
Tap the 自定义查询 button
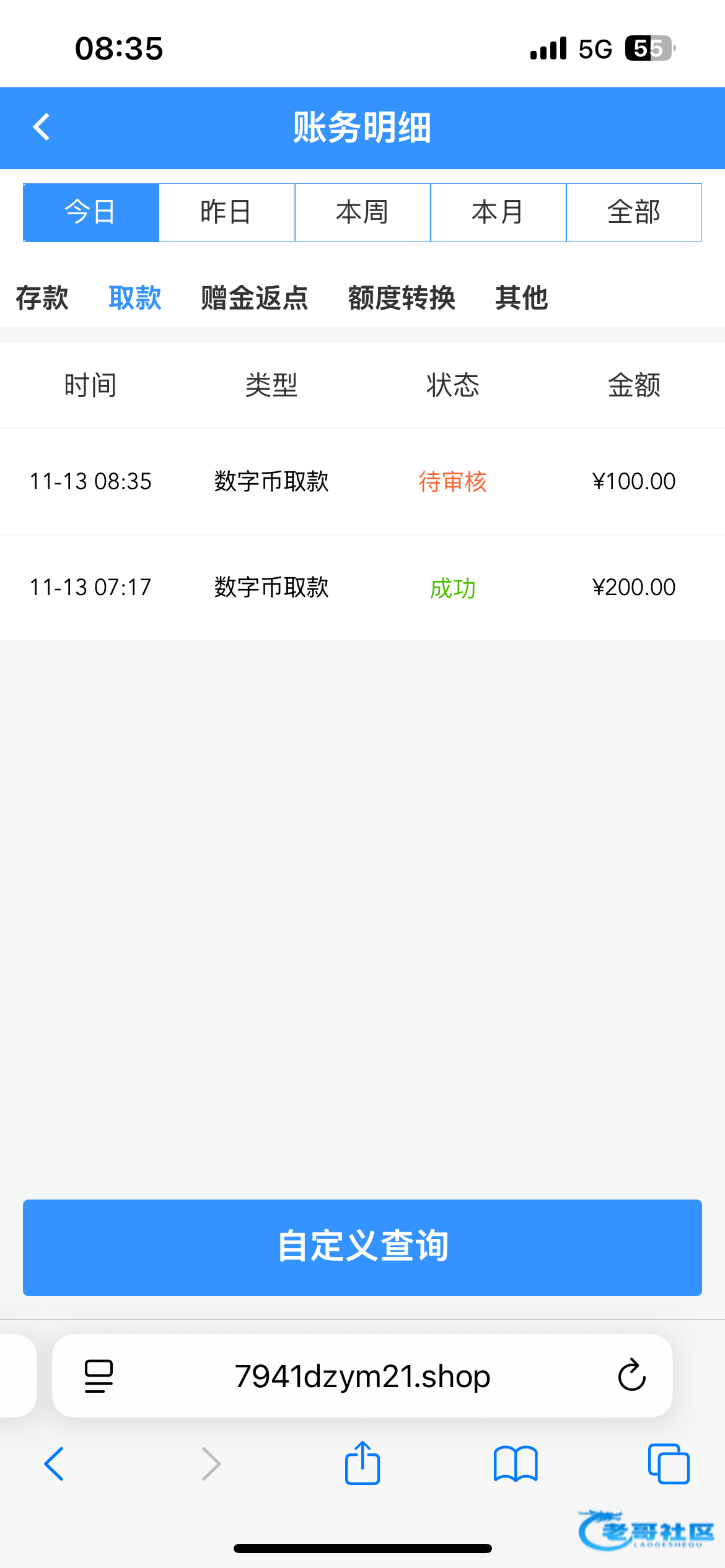(362, 1247)
